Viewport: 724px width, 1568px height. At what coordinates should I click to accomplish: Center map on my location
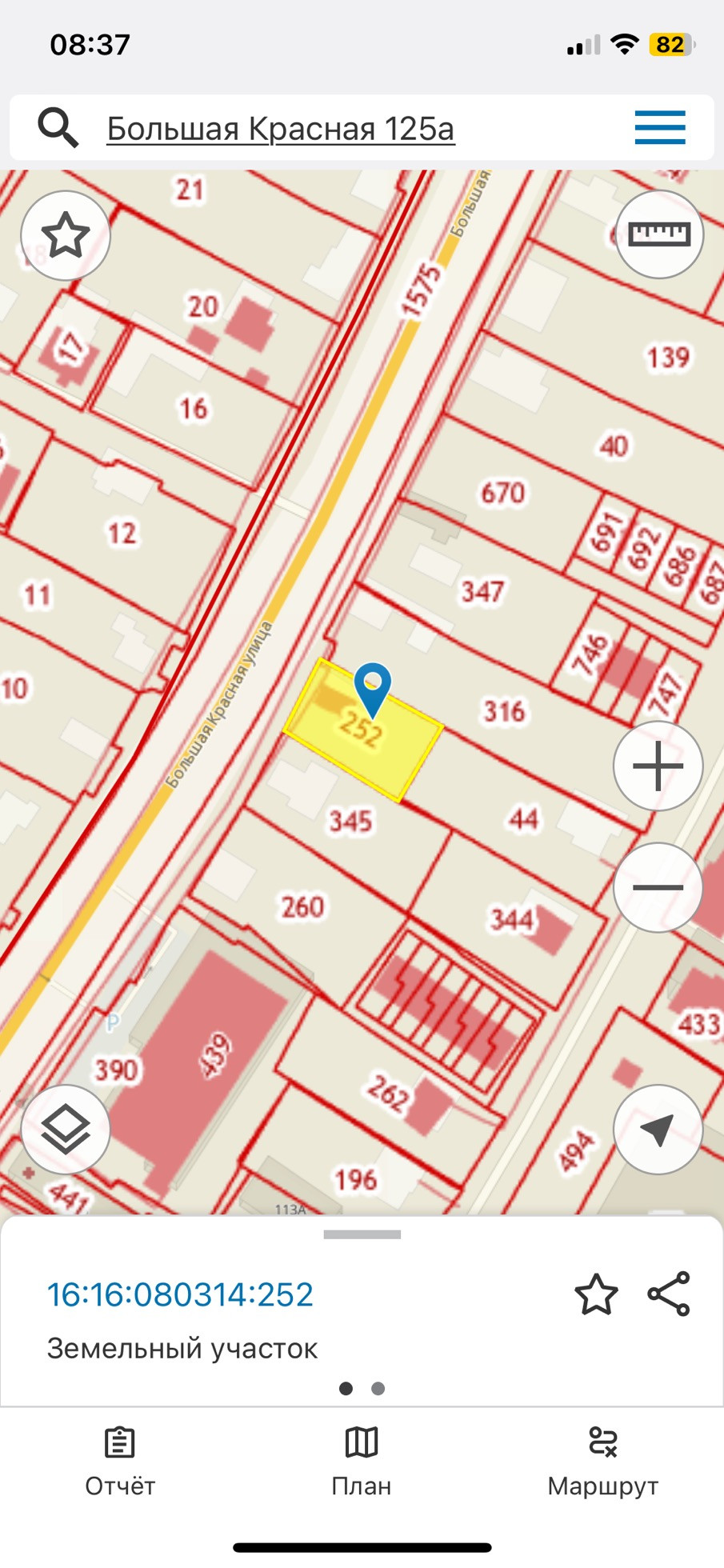click(658, 1129)
